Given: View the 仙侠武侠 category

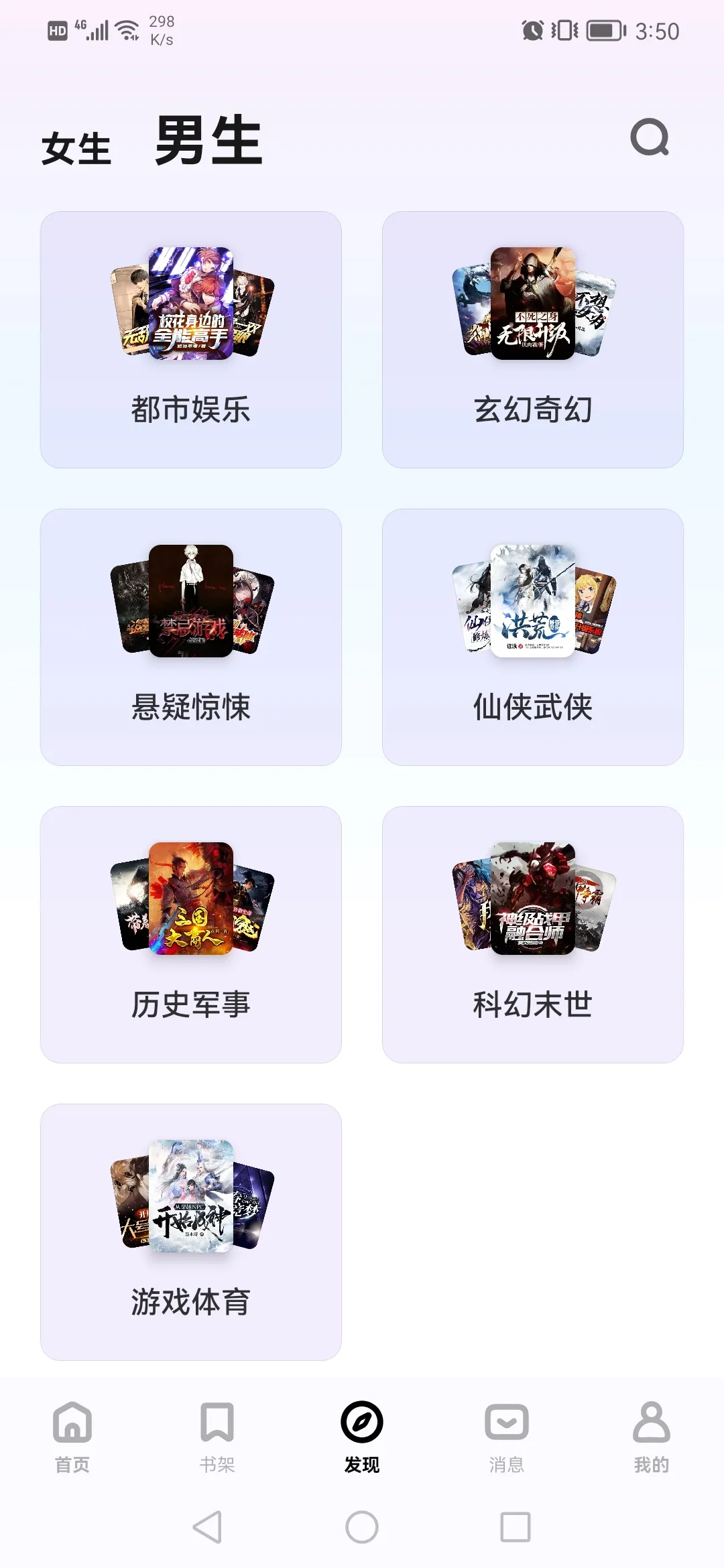Looking at the screenshot, I should click(x=533, y=637).
